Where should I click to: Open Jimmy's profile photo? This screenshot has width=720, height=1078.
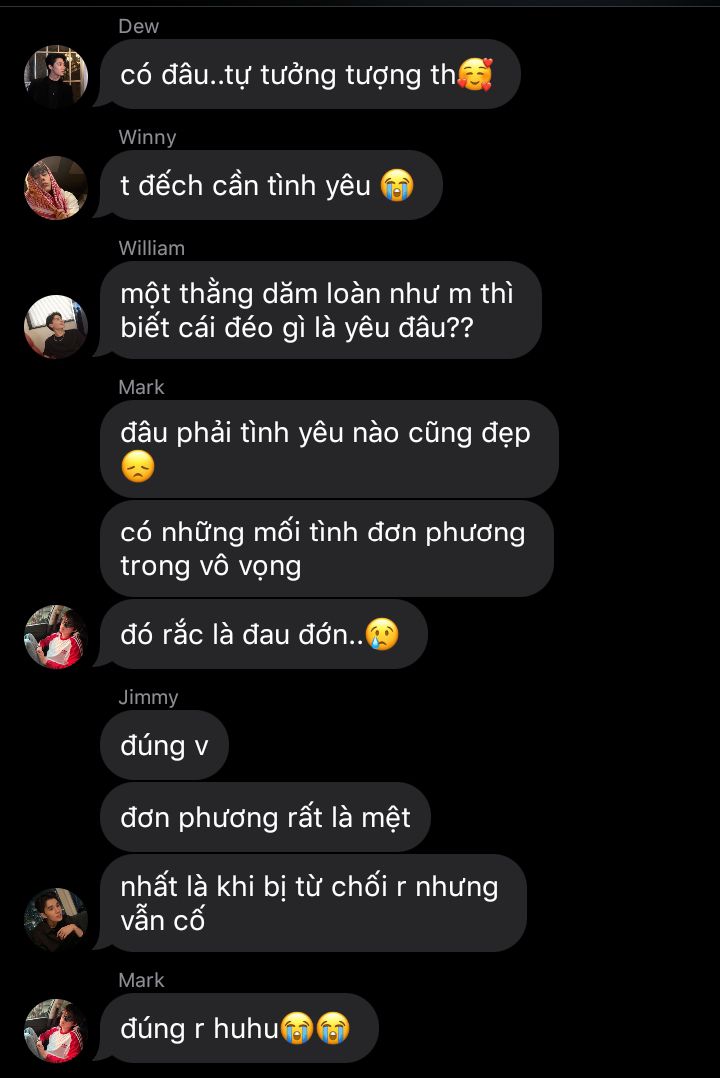(x=56, y=919)
